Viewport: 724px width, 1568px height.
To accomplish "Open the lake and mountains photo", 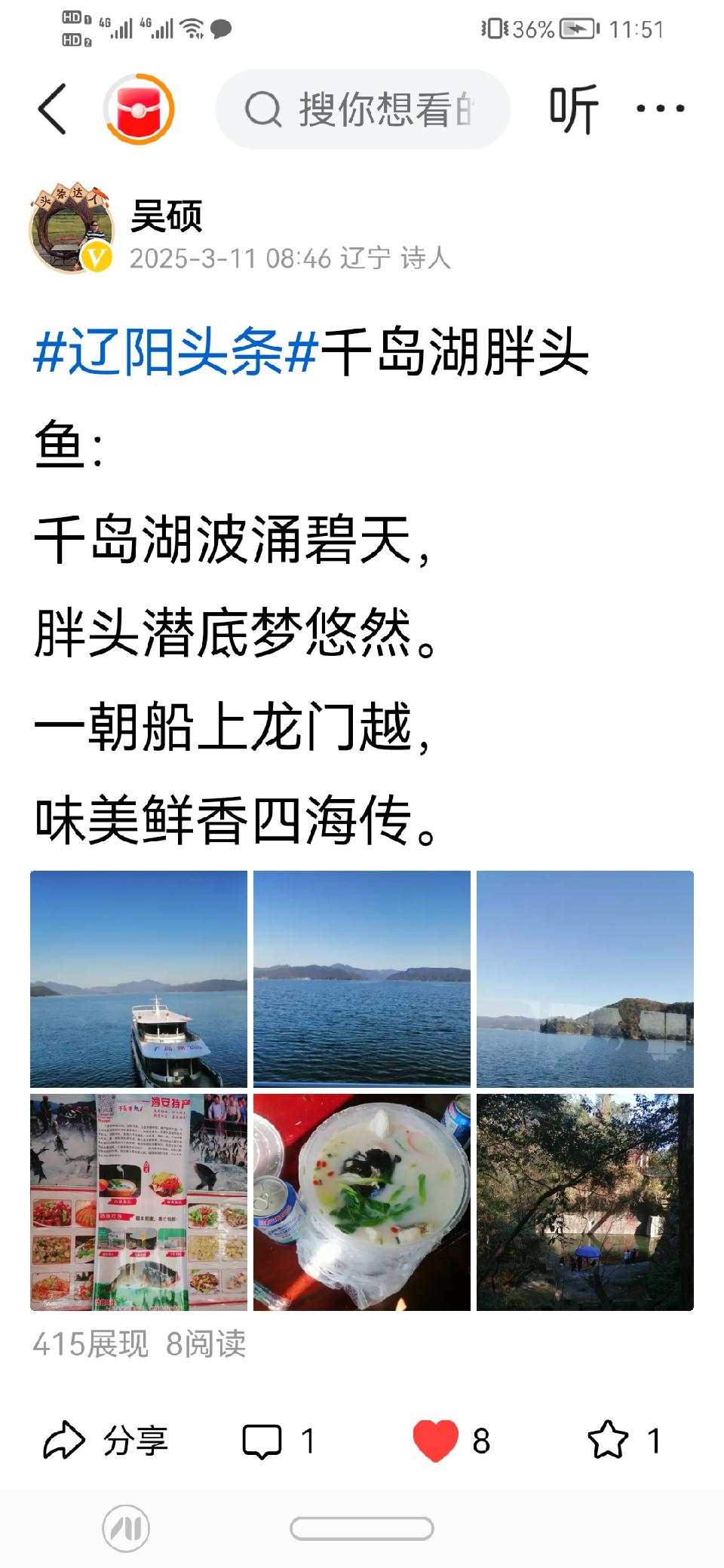I will (362, 978).
